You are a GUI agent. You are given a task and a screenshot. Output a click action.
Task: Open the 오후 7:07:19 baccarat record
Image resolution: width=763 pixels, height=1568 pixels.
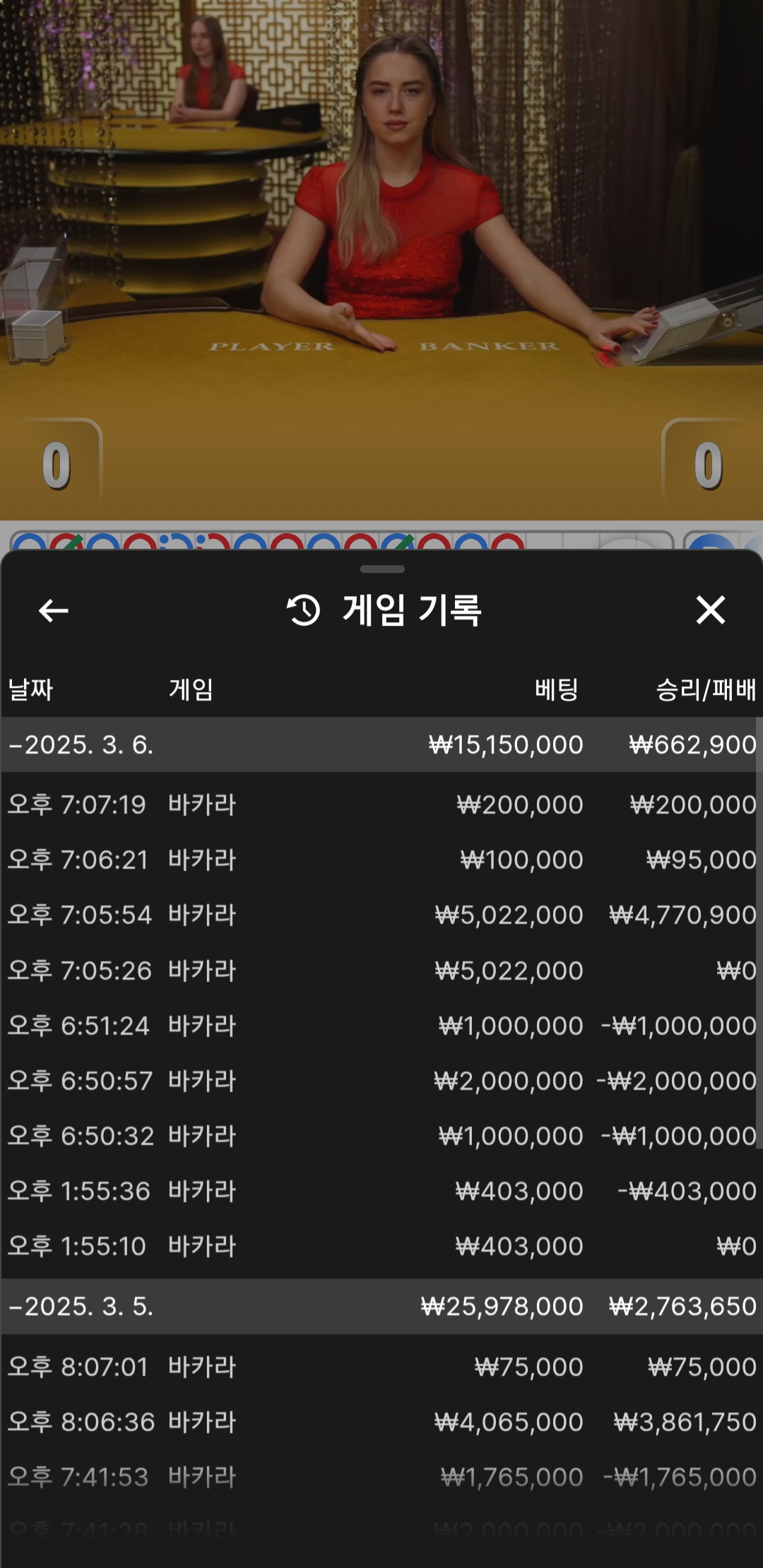point(380,804)
